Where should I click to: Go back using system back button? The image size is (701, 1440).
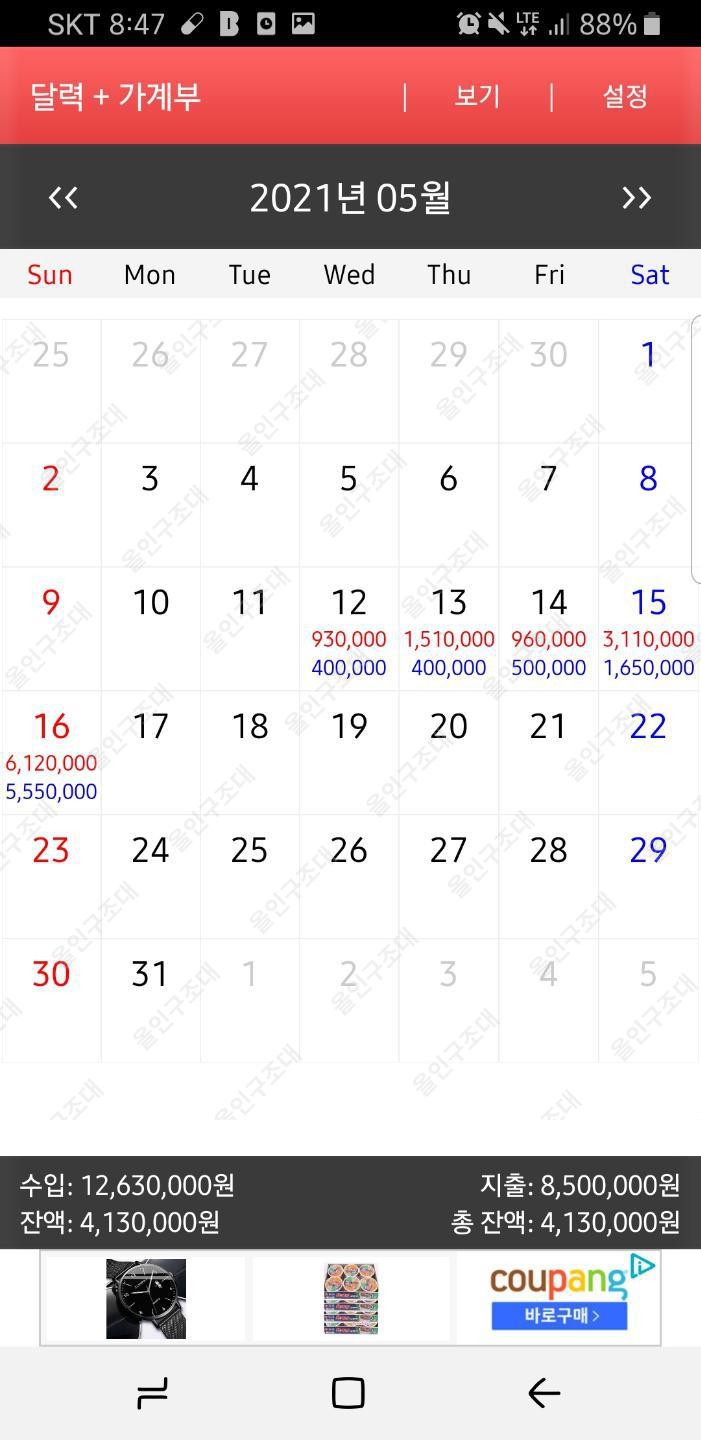point(544,1392)
